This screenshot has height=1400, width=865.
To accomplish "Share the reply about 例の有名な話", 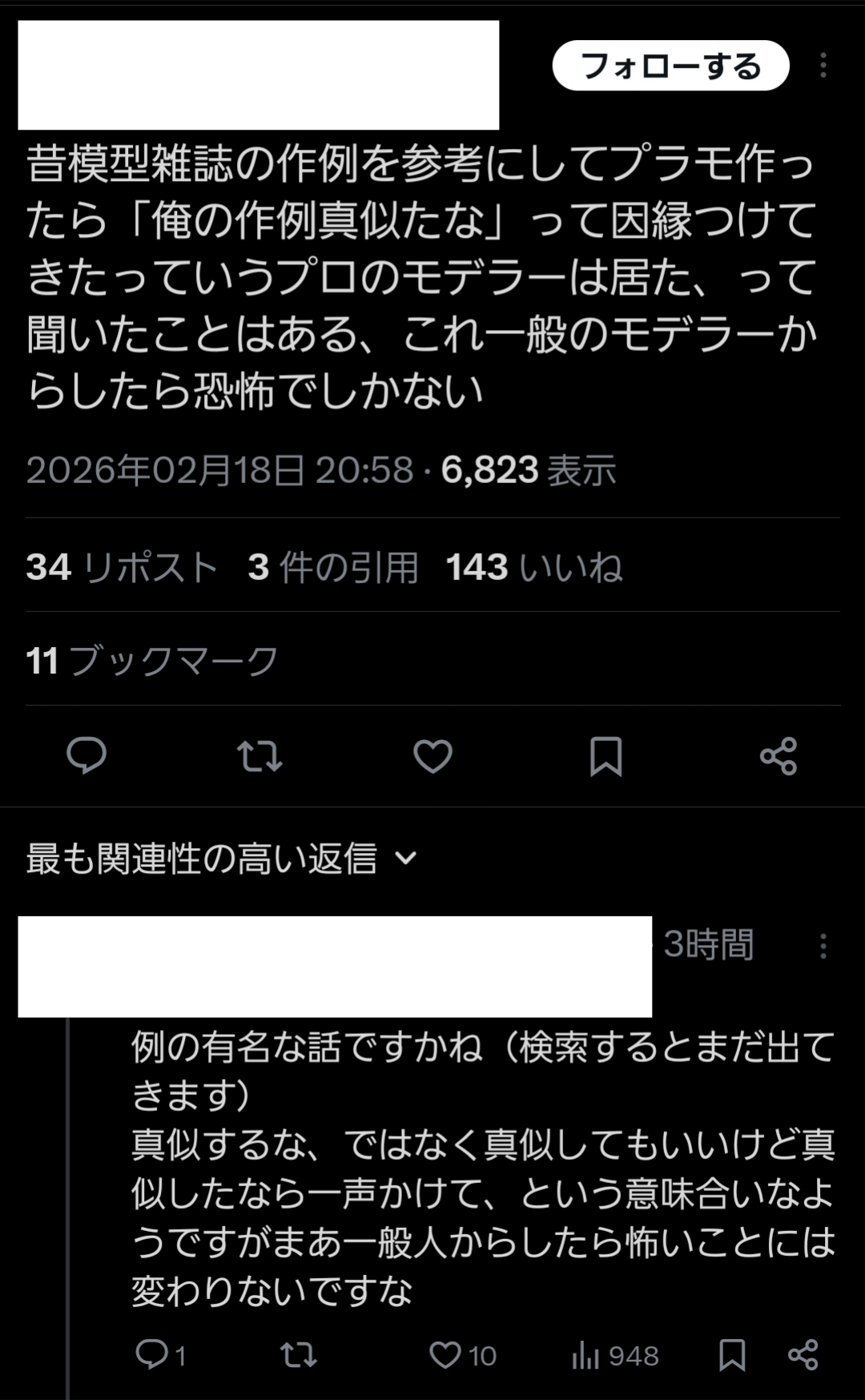I will [803, 1354].
